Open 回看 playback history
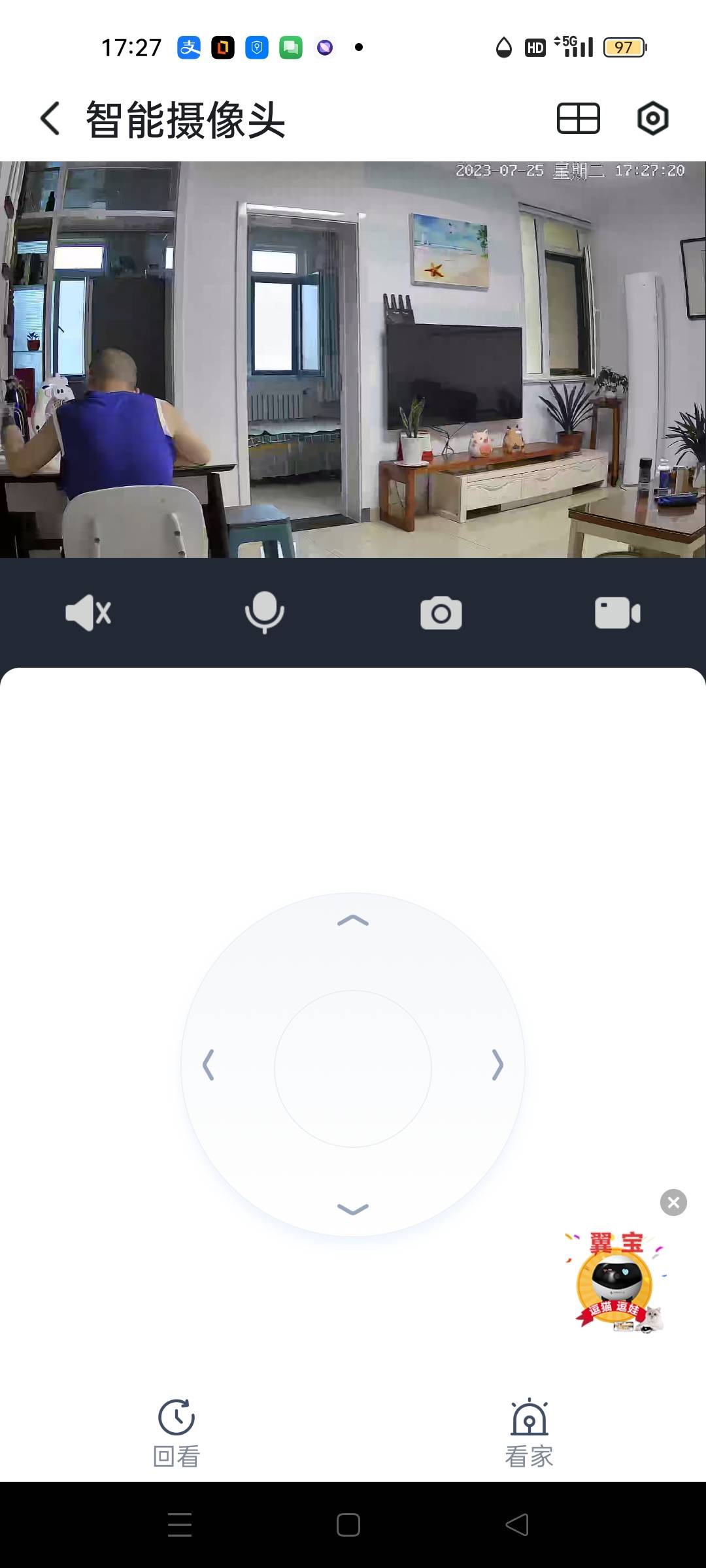This screenshot has height=1568, width=706. point(176,1432)
